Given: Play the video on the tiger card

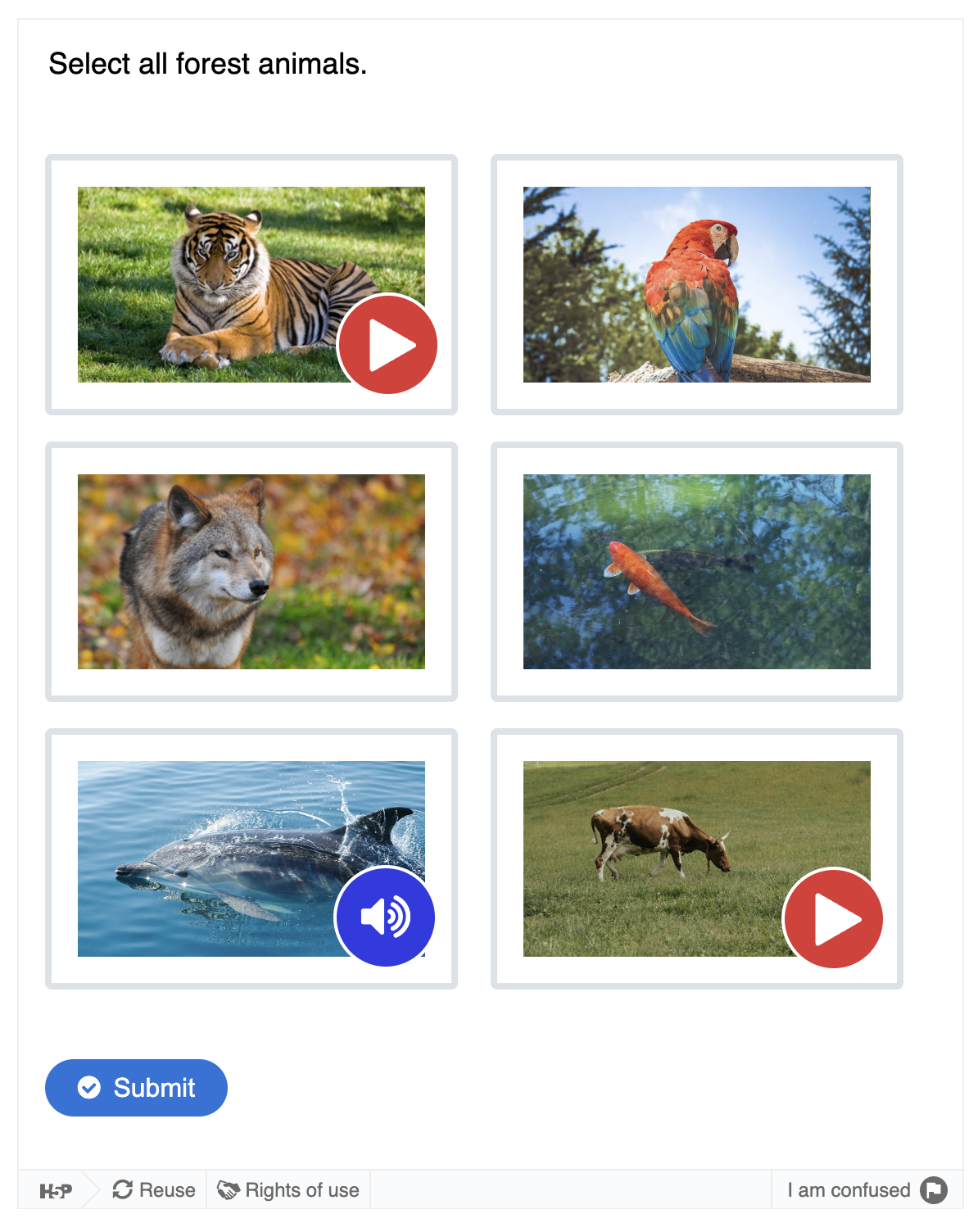Looking at the screenshot, I should pyautogui.click(x=388, y=345).
